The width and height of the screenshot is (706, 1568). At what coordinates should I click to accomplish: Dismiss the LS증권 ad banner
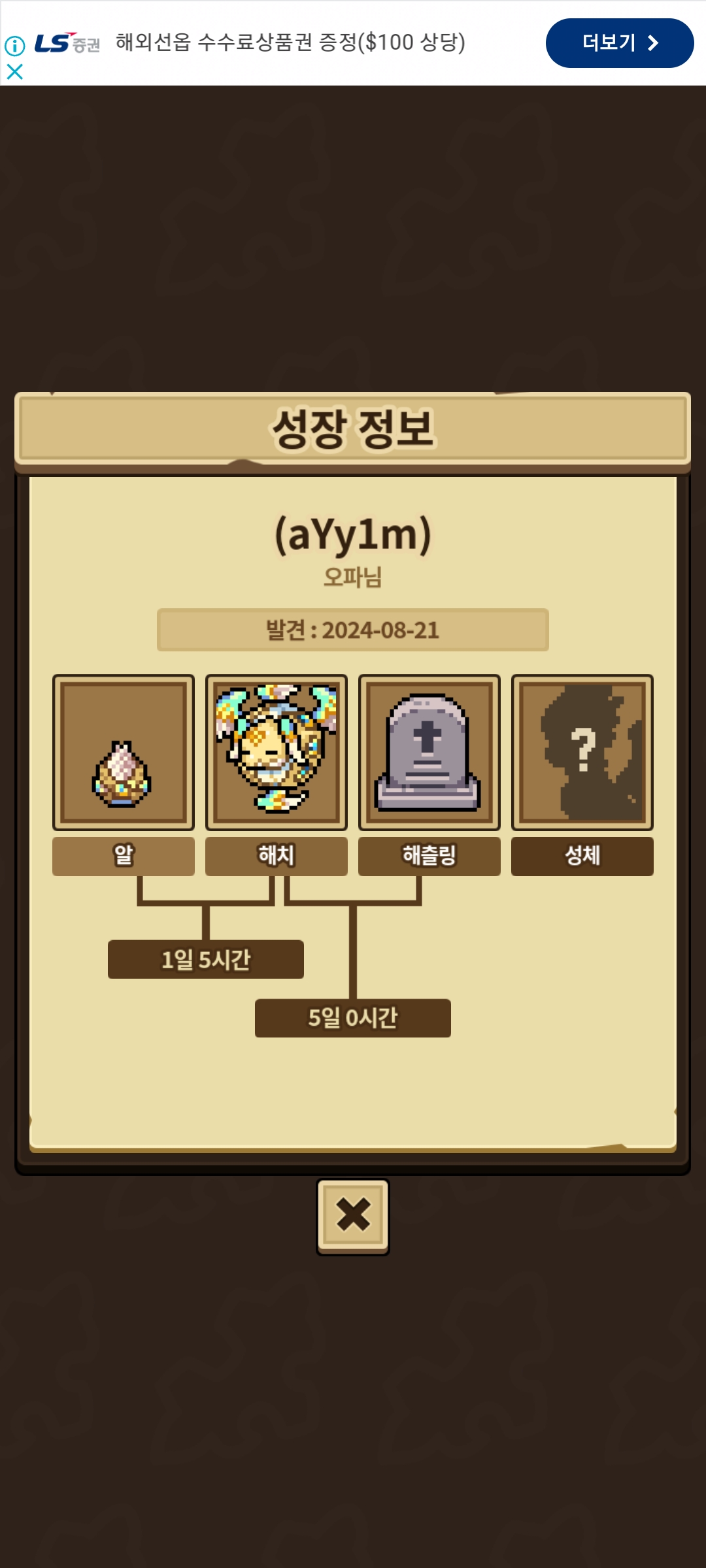coord(14,72)
